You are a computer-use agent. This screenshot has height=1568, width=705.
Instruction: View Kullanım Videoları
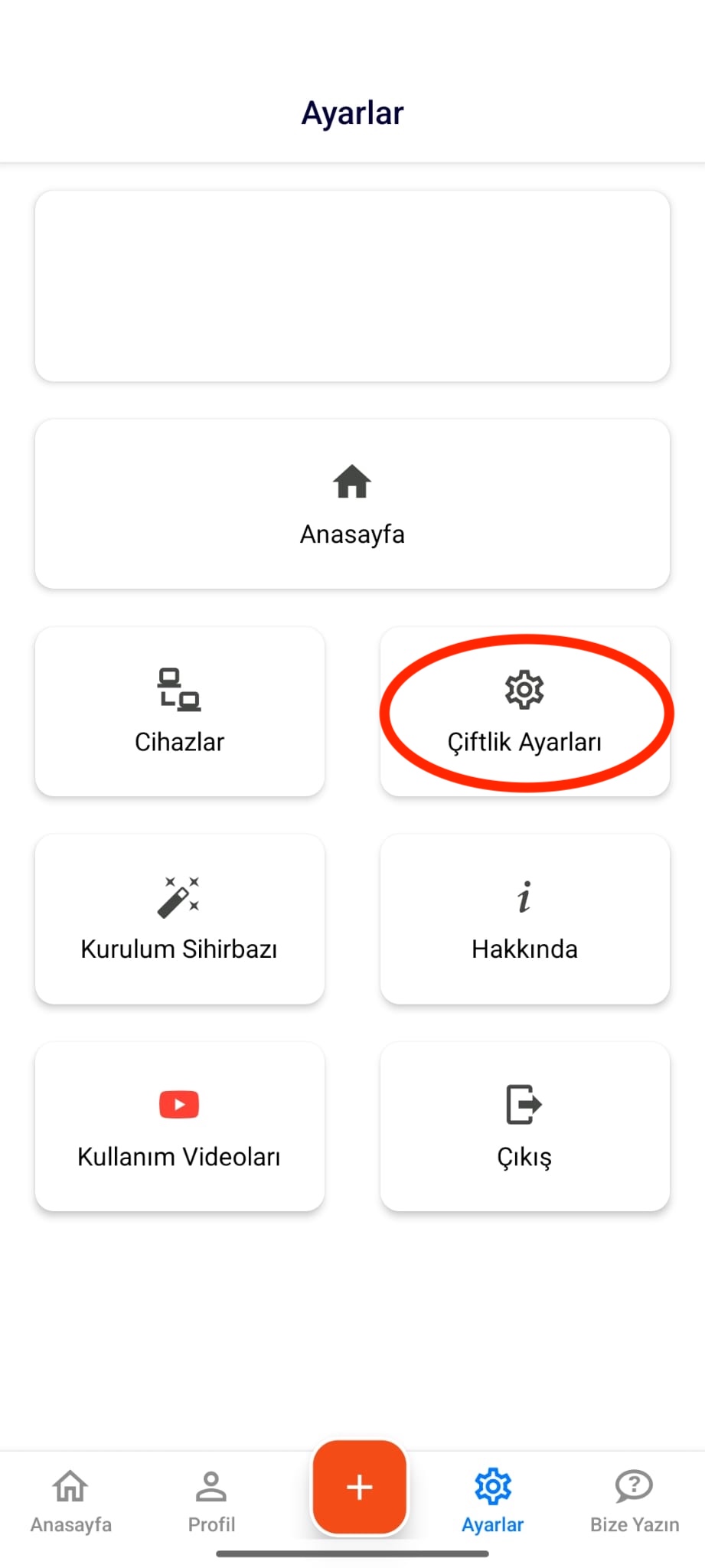[180, 1126]
